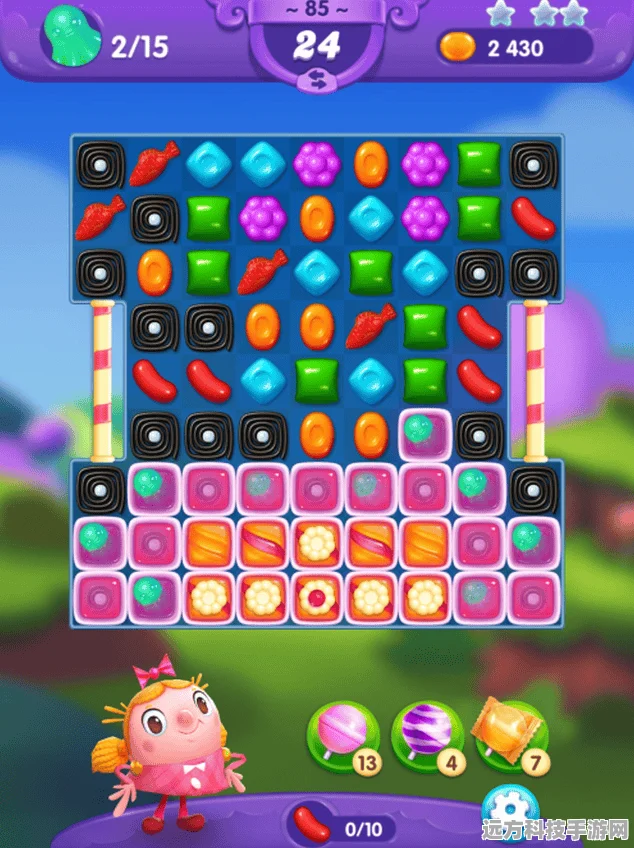
Task: Use the purple striped lollipop booster
Action: click(x=426, y=735)
